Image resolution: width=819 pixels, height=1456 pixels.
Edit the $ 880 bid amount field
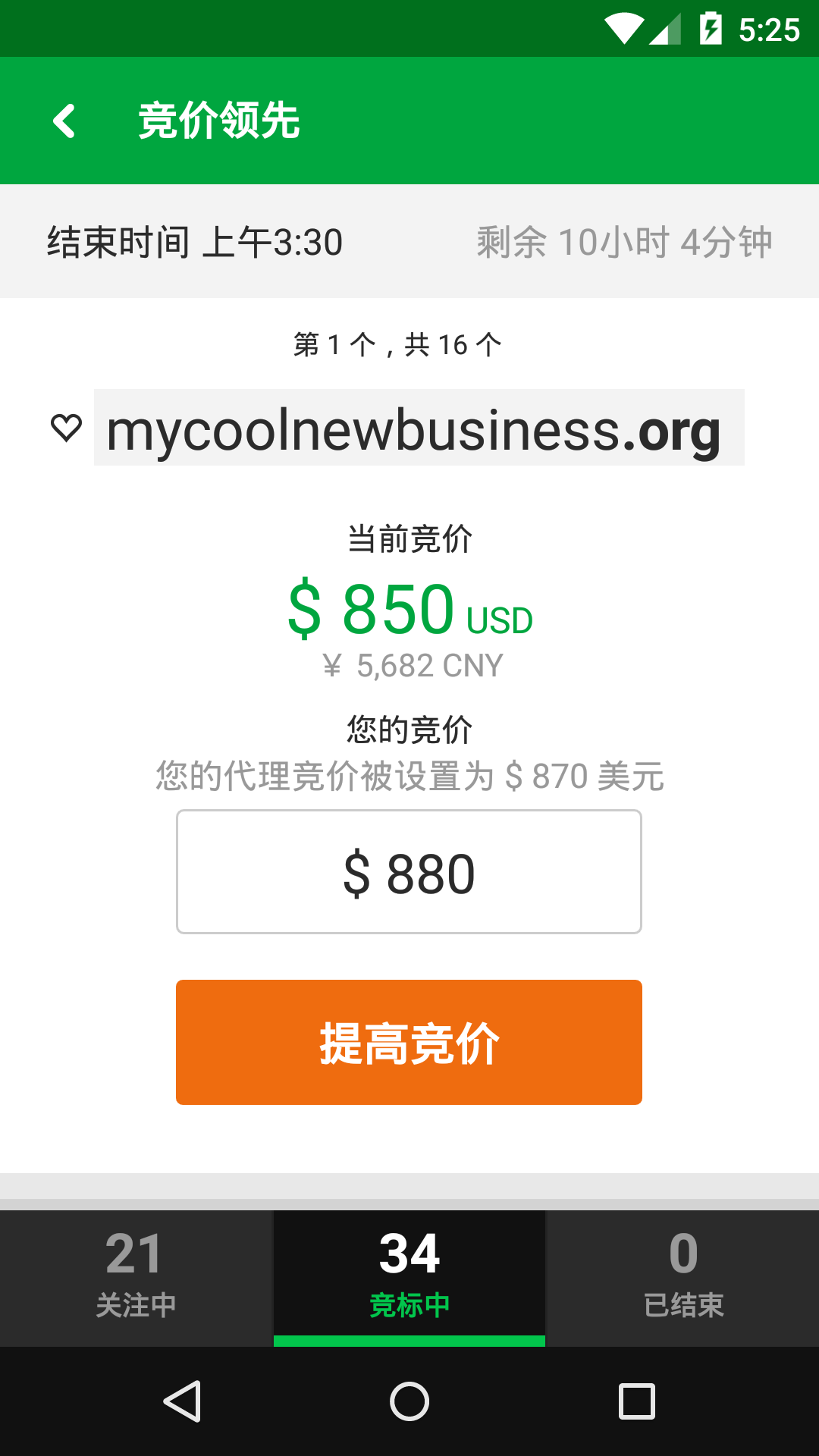tap(409, 872)
